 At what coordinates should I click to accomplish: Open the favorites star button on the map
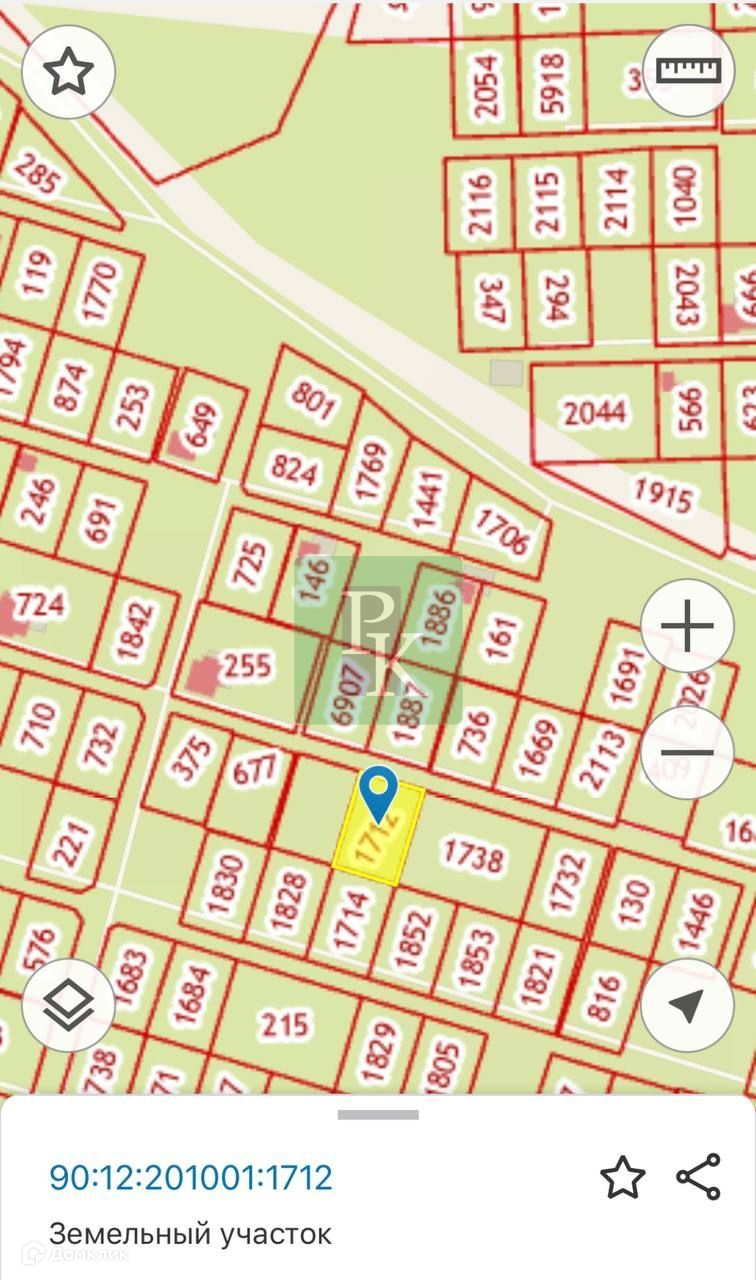(68, 73)
